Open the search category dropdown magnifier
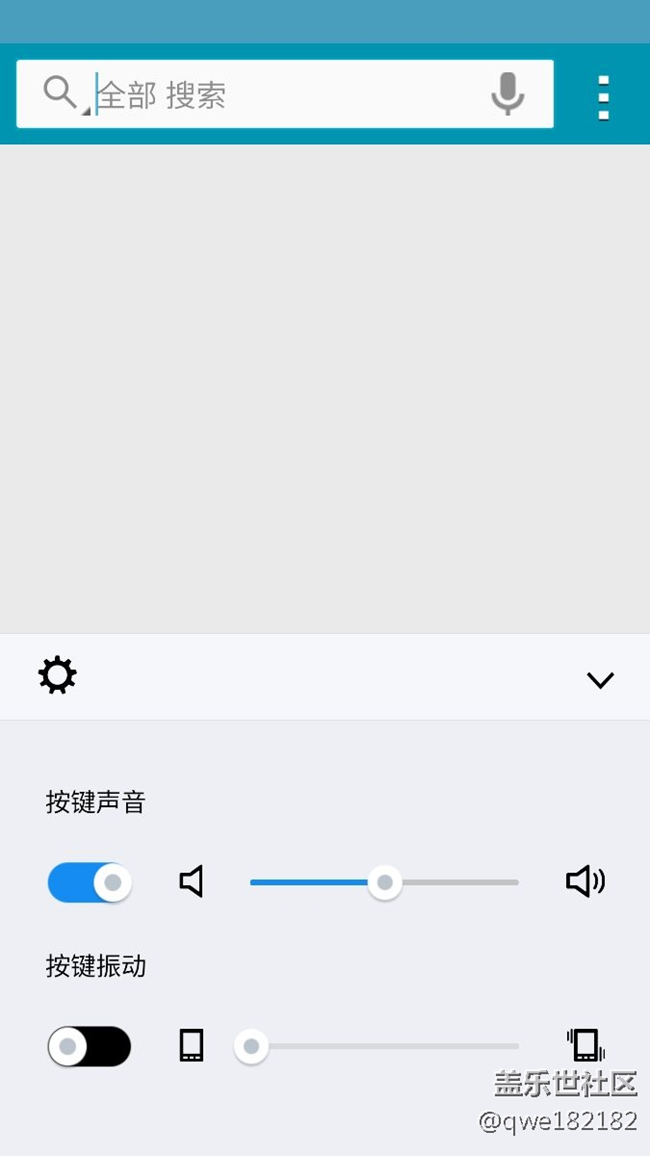 [x=63, y=94]
